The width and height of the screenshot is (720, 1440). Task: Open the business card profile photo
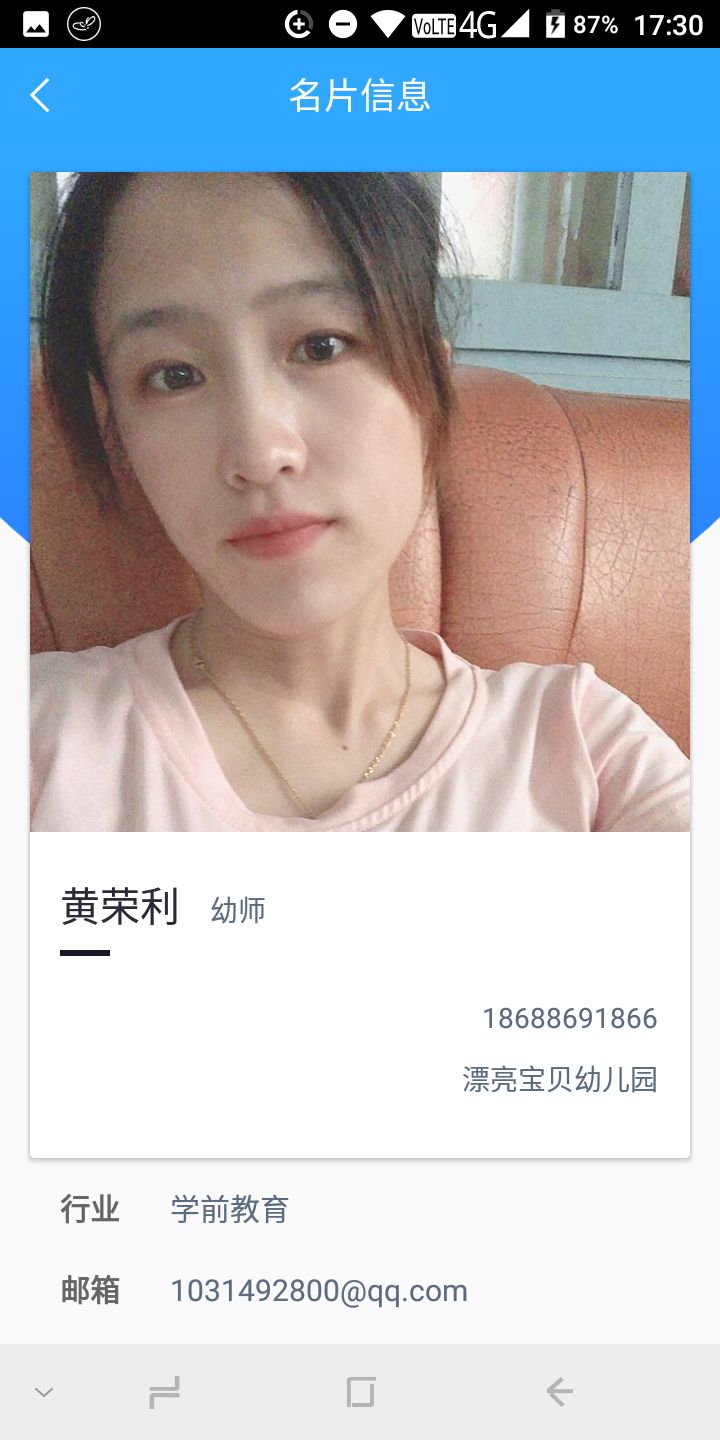point(360,501)
